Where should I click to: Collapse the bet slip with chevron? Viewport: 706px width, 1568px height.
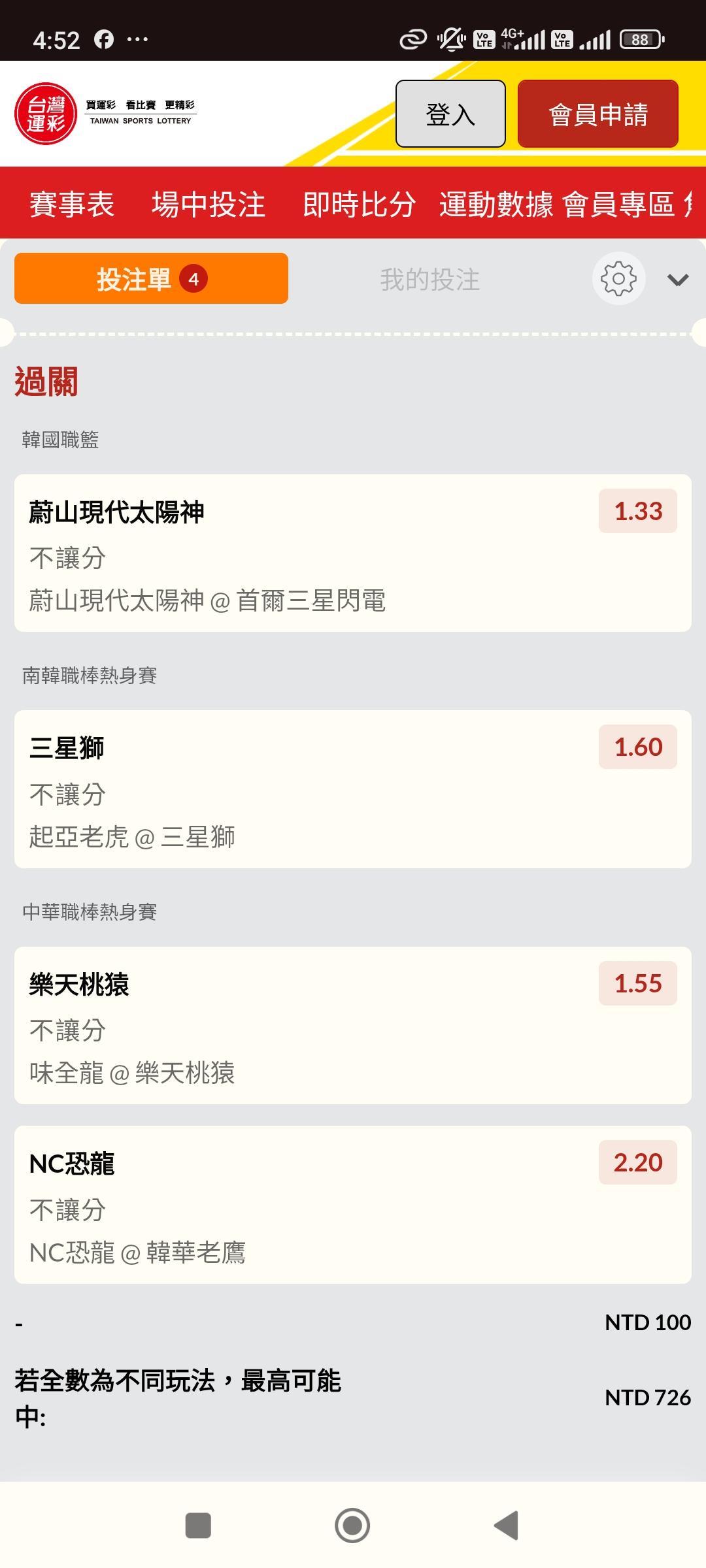pos(678,280)
